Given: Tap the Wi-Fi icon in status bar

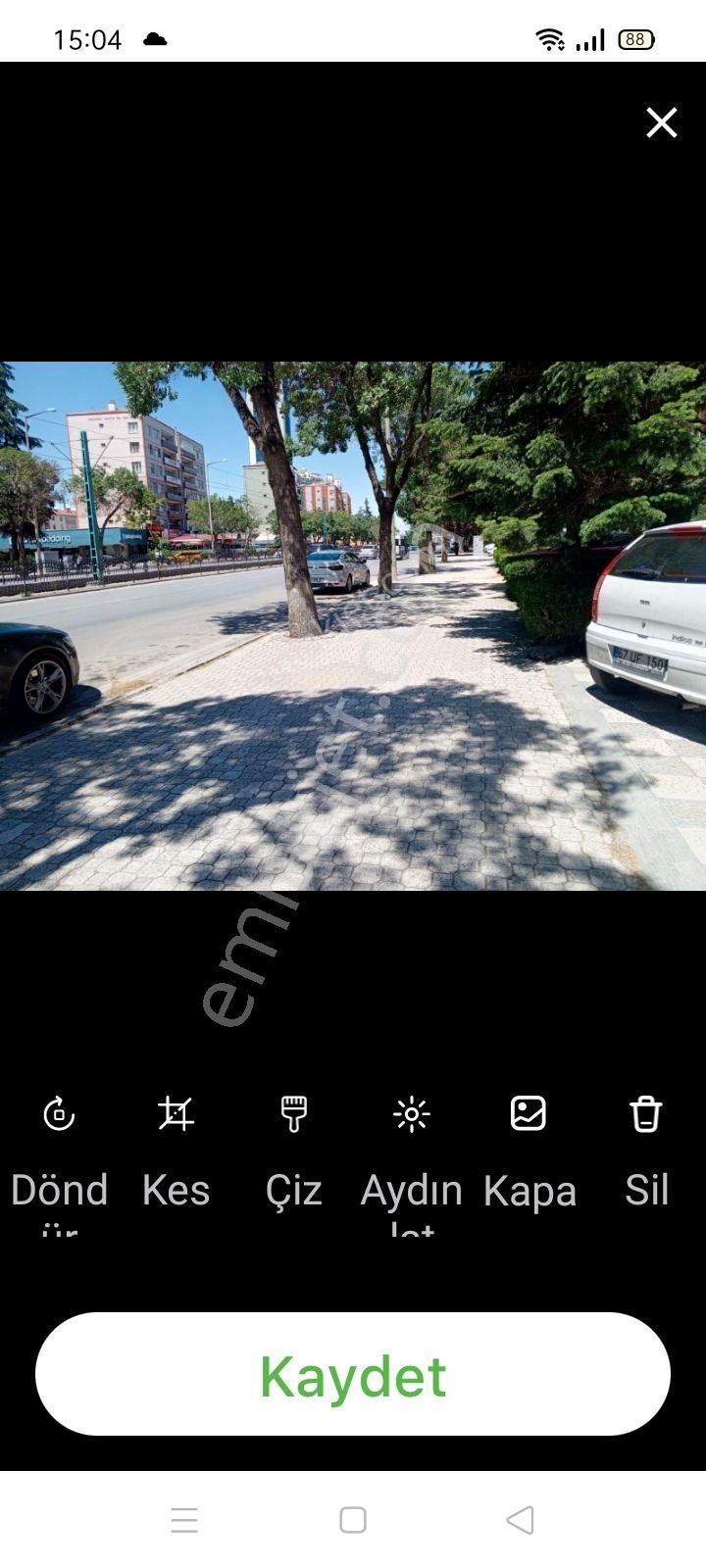Looking at the screenshot, I should 549,38.
